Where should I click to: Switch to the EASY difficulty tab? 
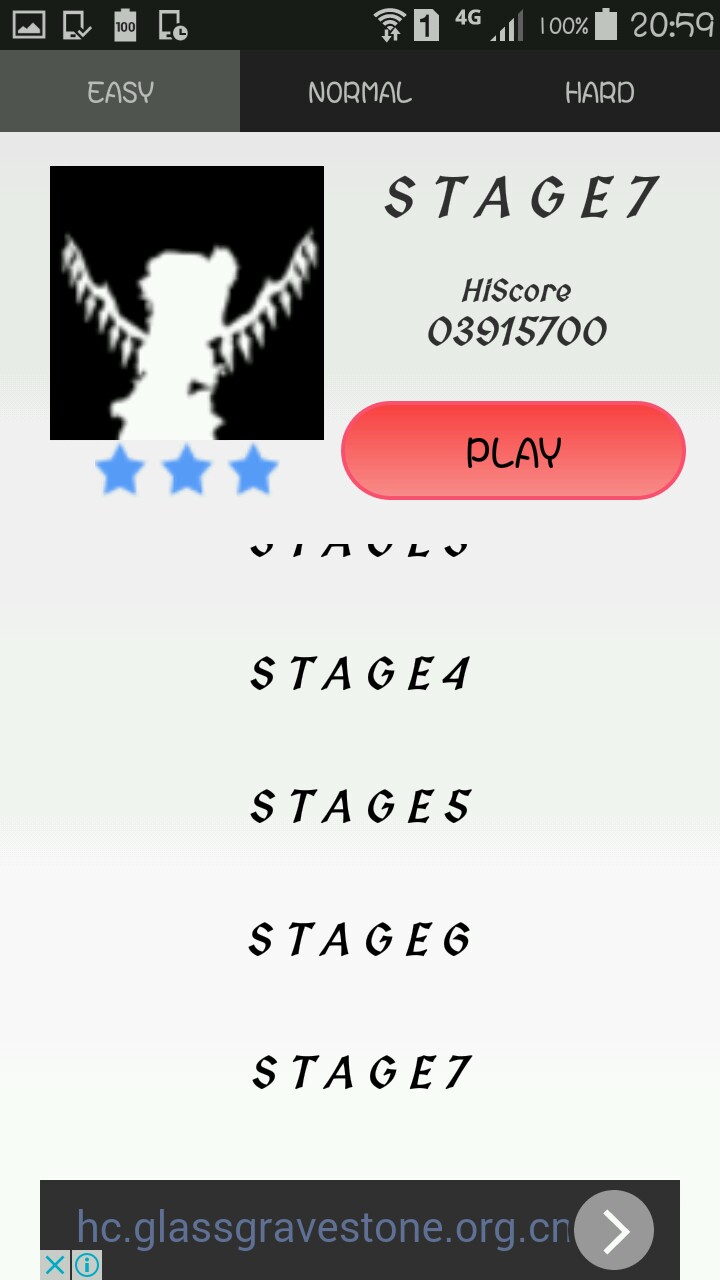[120, 92]
